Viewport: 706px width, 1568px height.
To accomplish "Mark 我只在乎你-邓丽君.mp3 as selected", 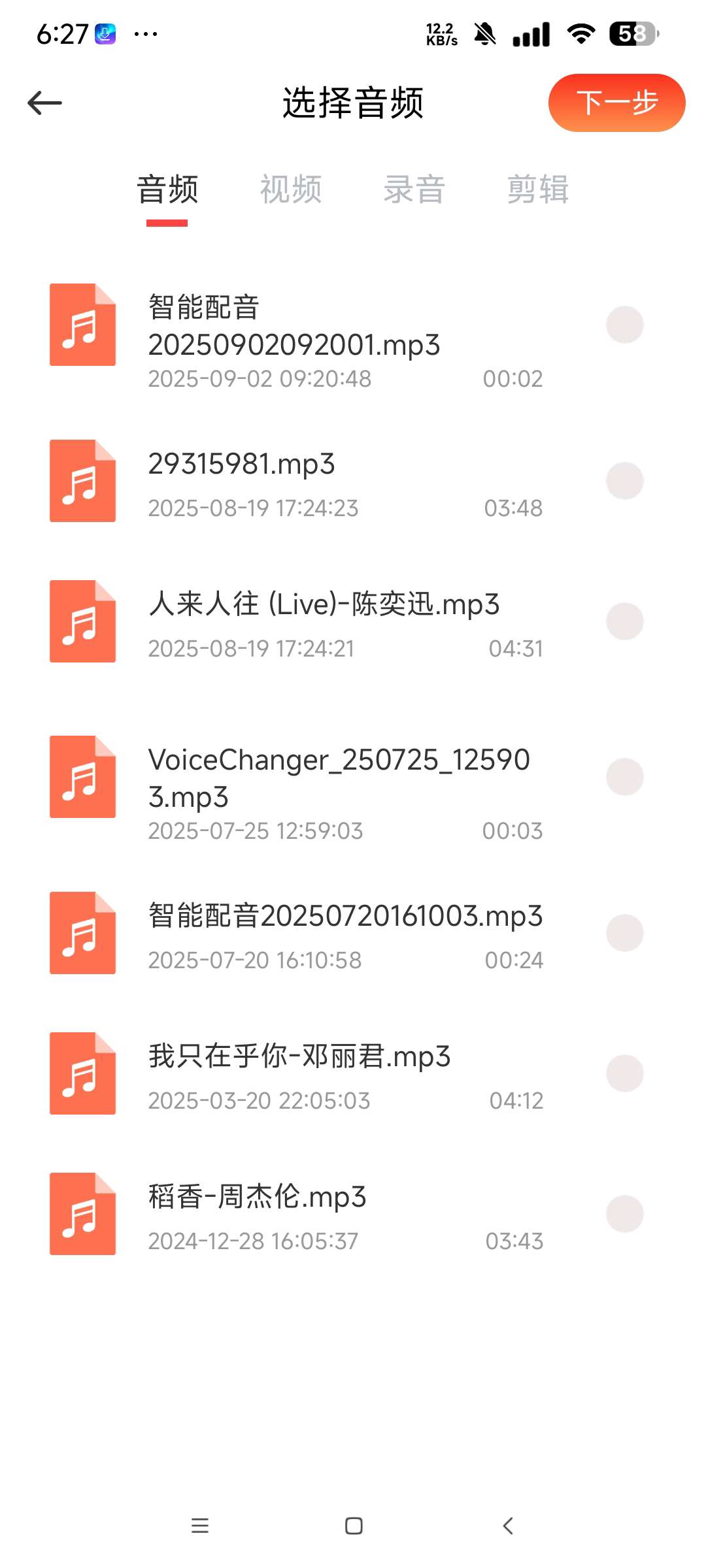I will 624,1073.
